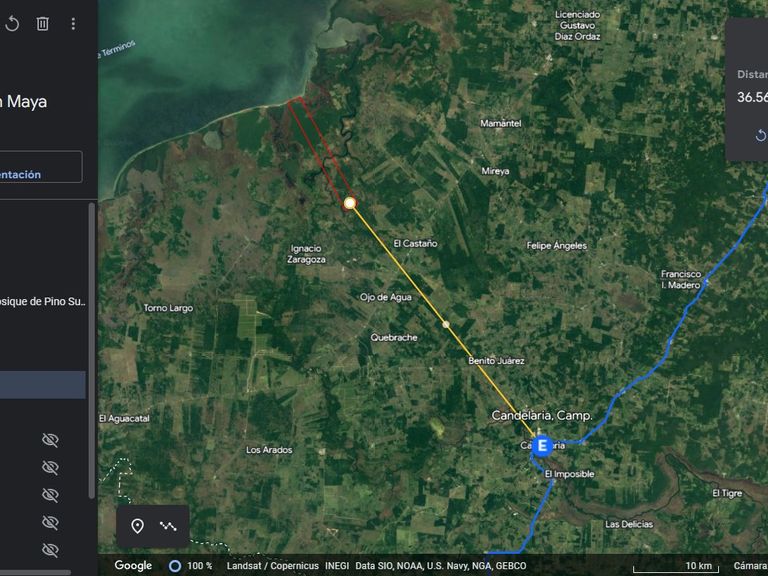Open the Tenosique de Pino Su.. item
Screen dimensions: 768x576
pyautogui.click(x=44, y=301)
